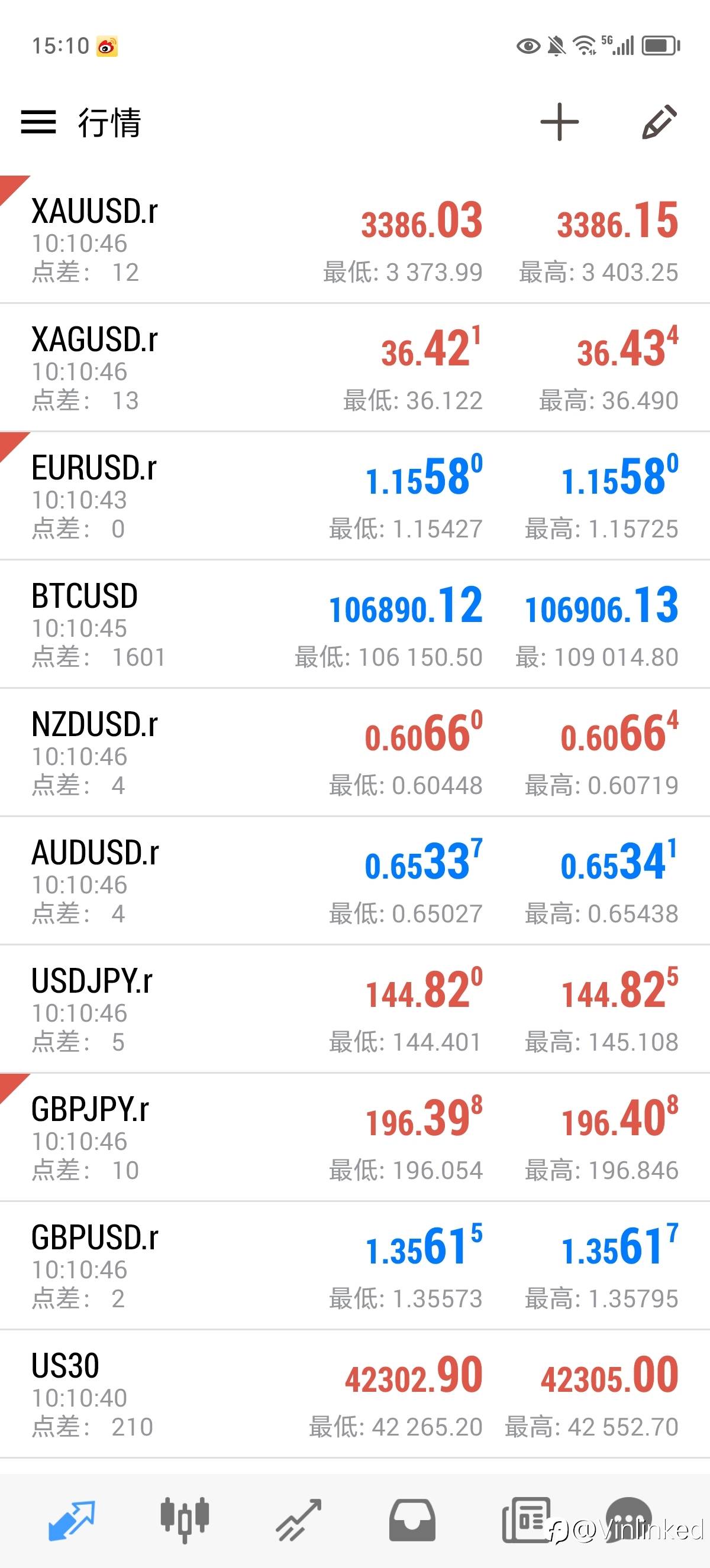This screenshot has height=1568, width=710.
Task: Open EURUSD.r symbol row
Action: [355, 496]
